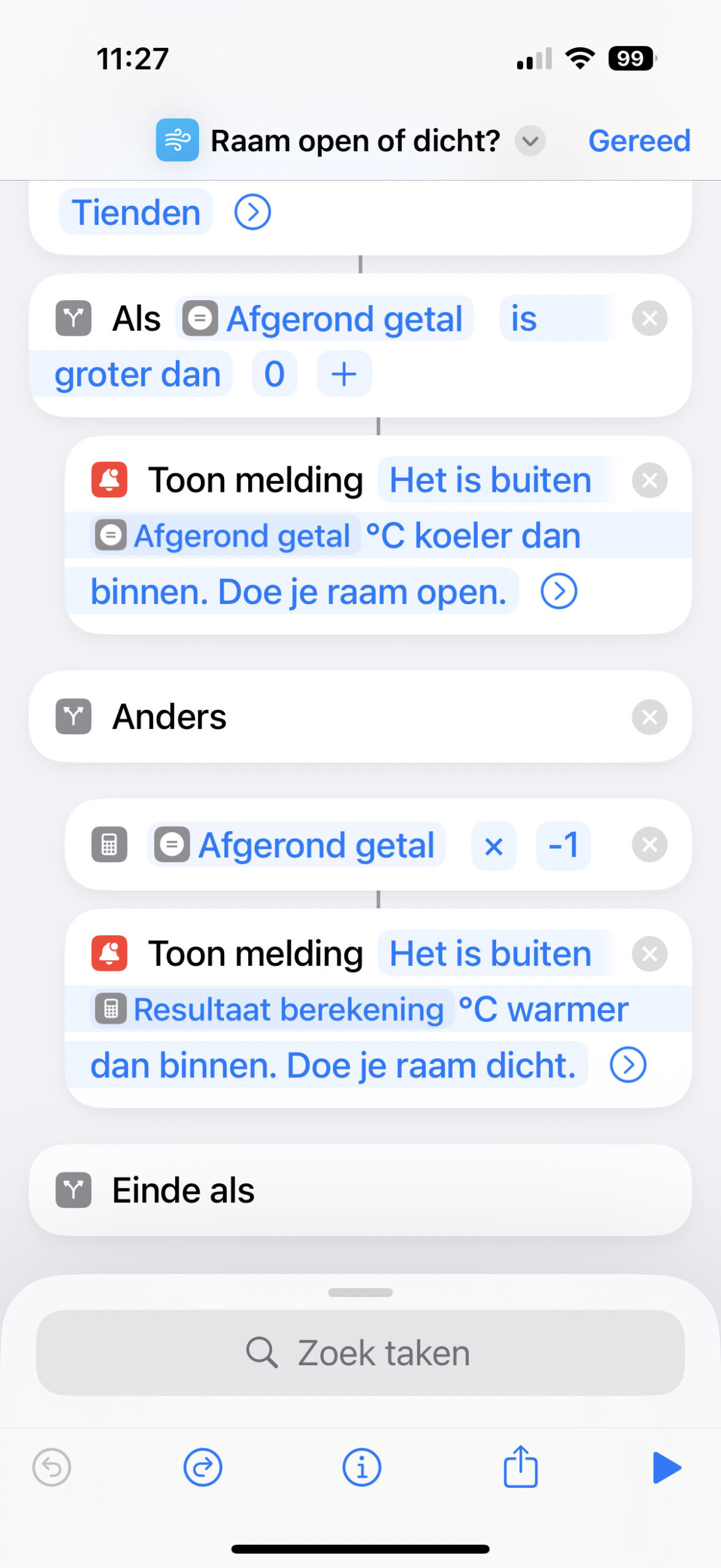
Task: Tap the info icon in the bottom toolbar
Action: pyautogui.click(x=361, y=1466)
